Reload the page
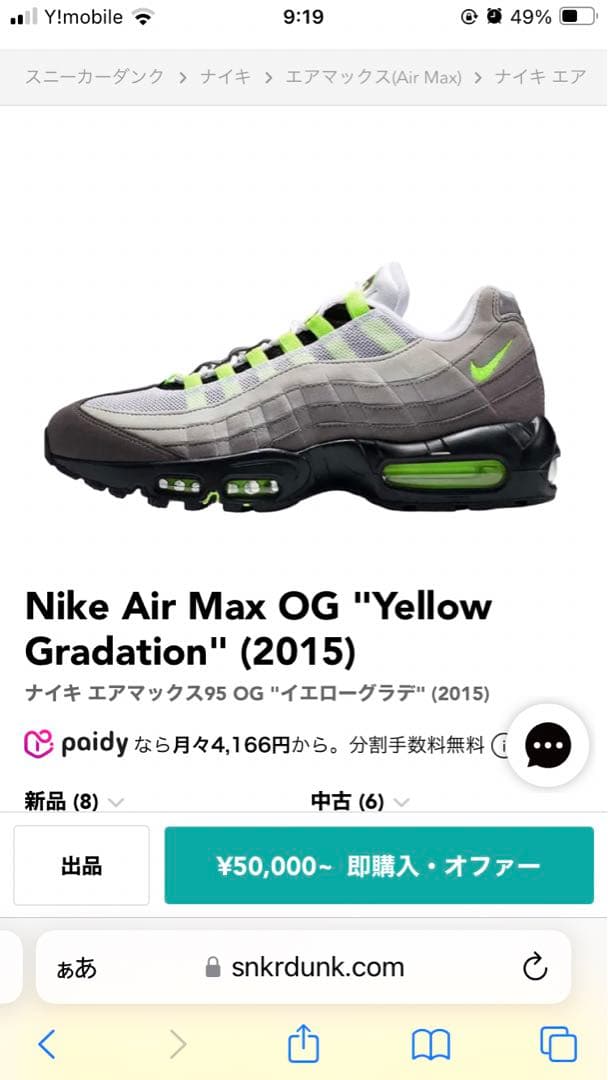 point(535,967)
